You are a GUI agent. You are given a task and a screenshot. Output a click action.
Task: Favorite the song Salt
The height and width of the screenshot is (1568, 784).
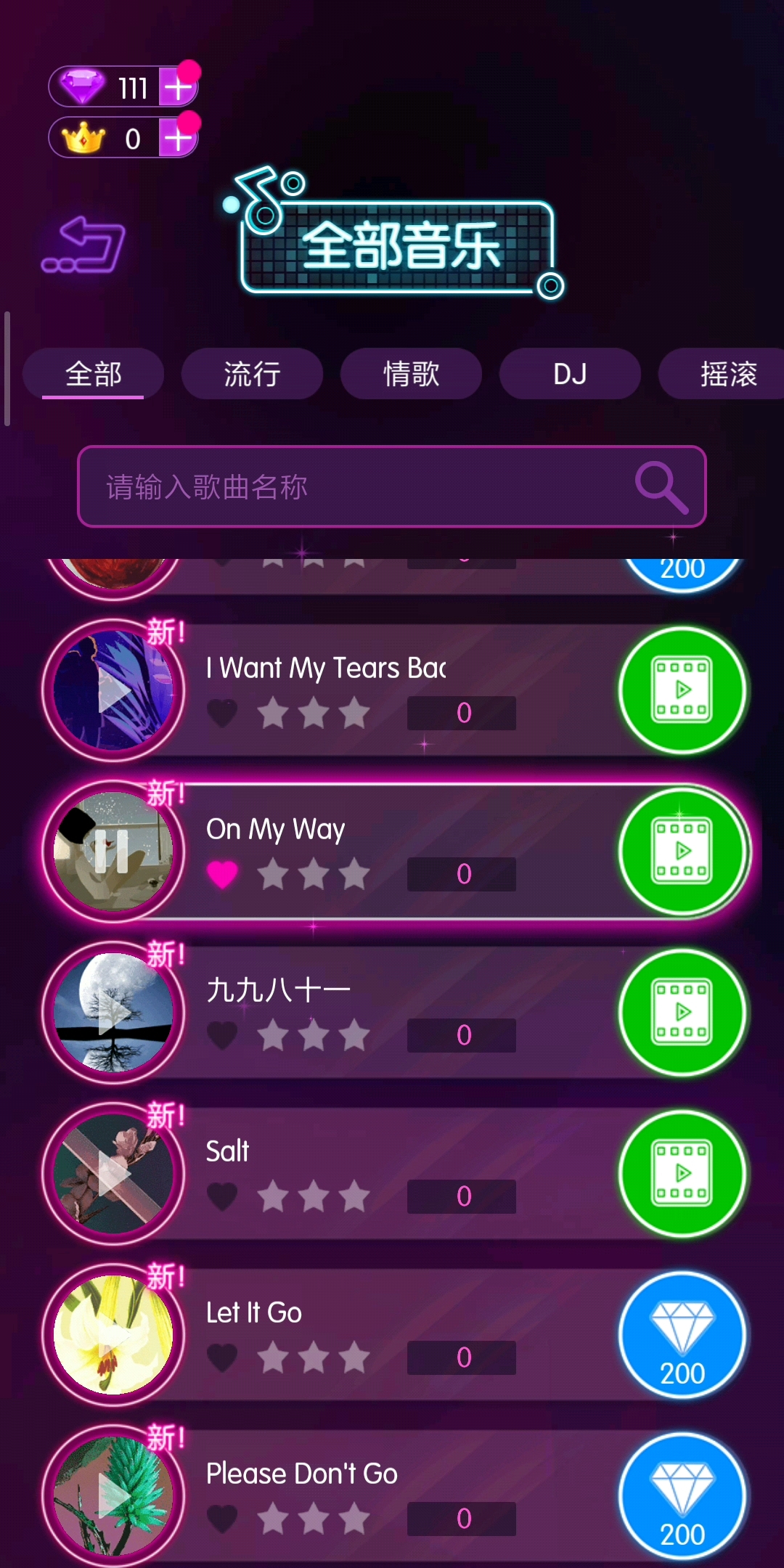[x=222, y=1196]
